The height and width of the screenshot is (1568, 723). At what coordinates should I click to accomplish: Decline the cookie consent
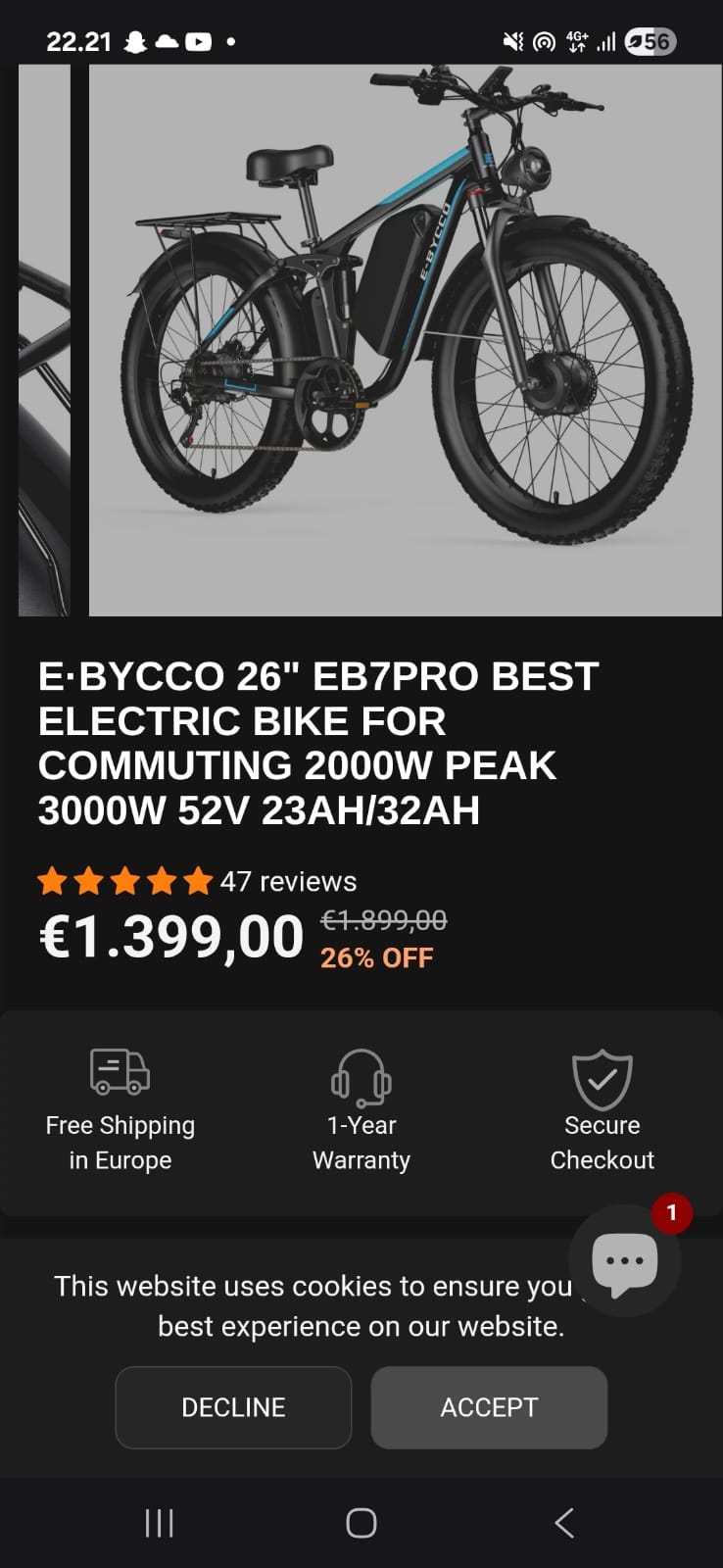click(233, 1407)
